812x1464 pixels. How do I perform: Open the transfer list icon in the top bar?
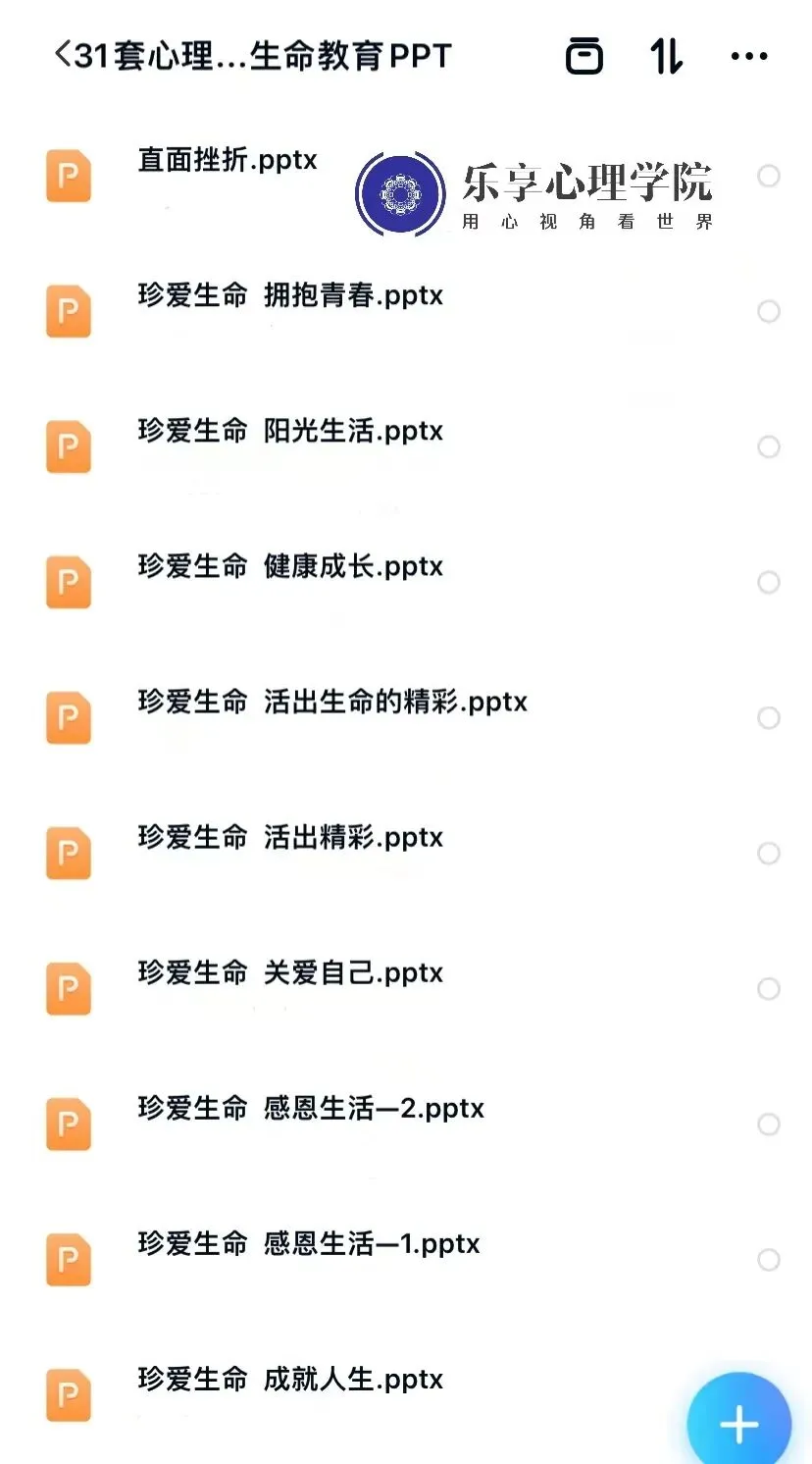[584, 56]
